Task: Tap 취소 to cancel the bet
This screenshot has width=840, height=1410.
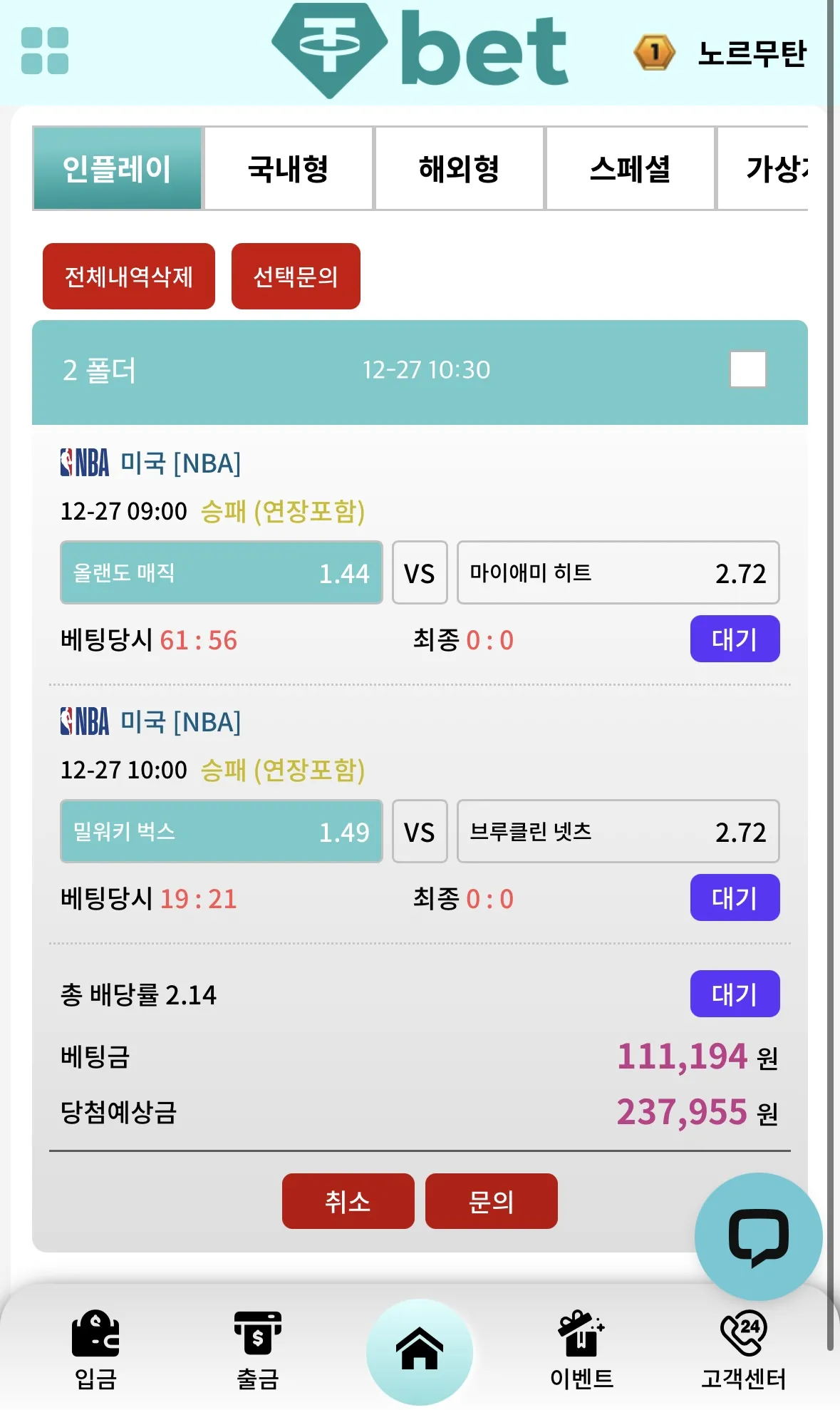Action: [x=348, y=1201]
